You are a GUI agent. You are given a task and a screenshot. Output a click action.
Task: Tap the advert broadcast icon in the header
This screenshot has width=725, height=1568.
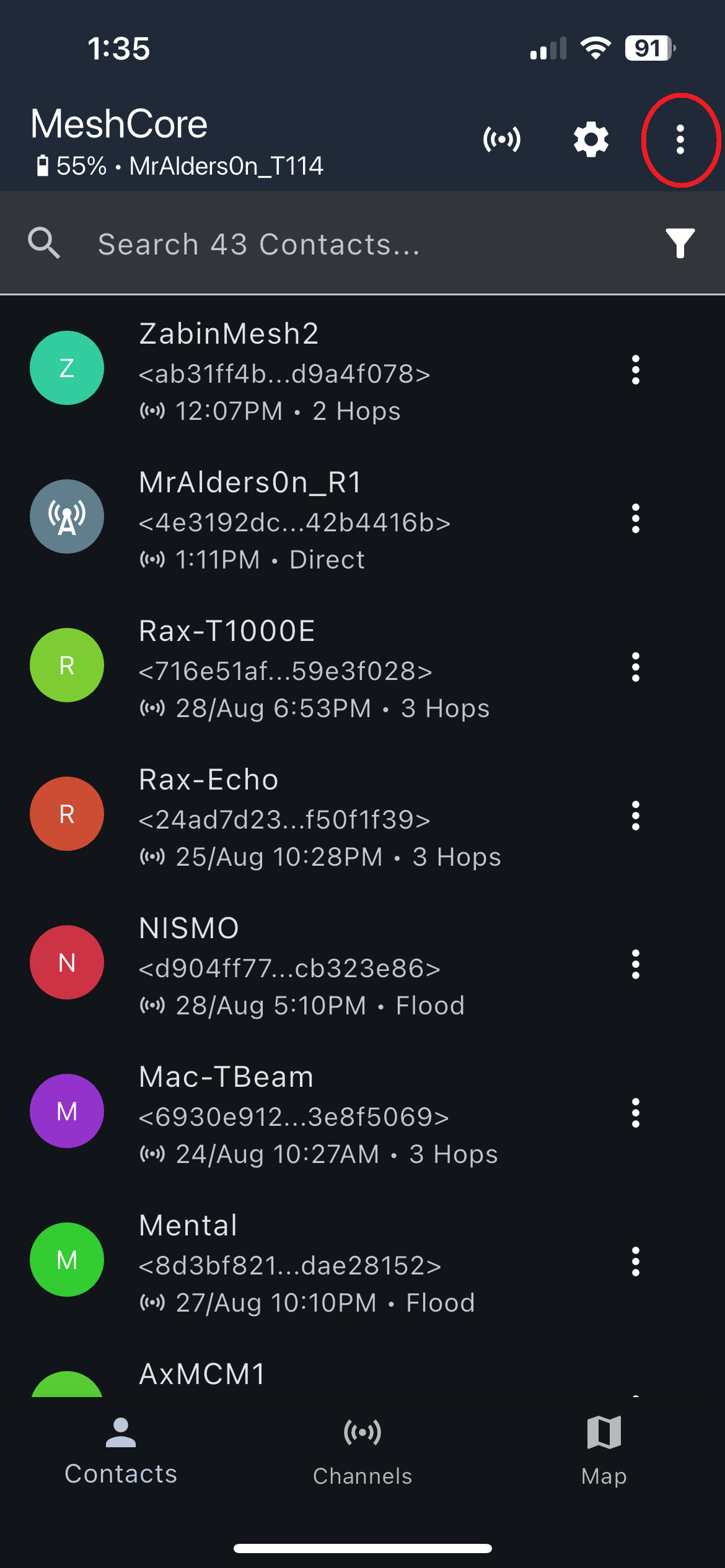click(x=501, y=140)
